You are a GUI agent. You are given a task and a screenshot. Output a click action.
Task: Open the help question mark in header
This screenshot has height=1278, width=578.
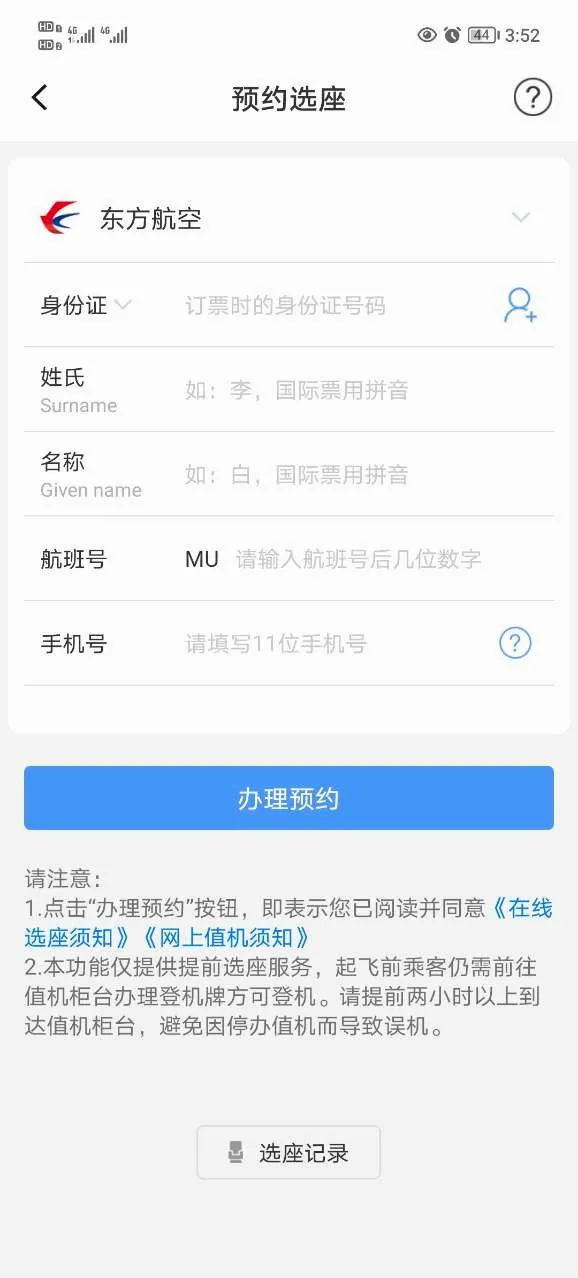tap(533, 97)
